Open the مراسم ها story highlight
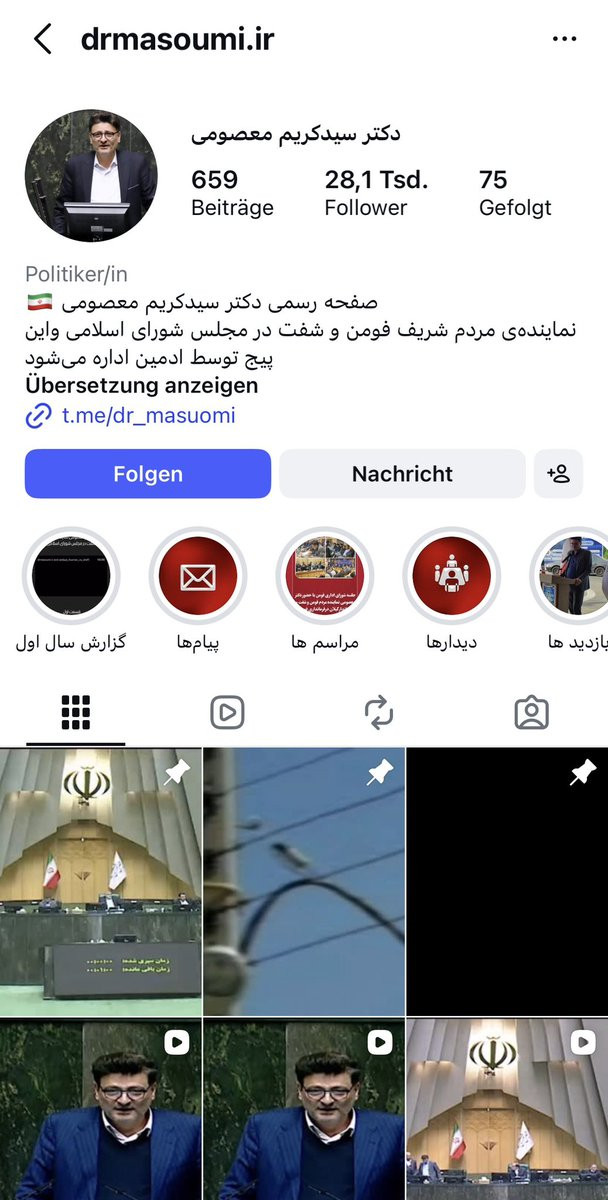The image size is (608, 1200). pos(325,577)
